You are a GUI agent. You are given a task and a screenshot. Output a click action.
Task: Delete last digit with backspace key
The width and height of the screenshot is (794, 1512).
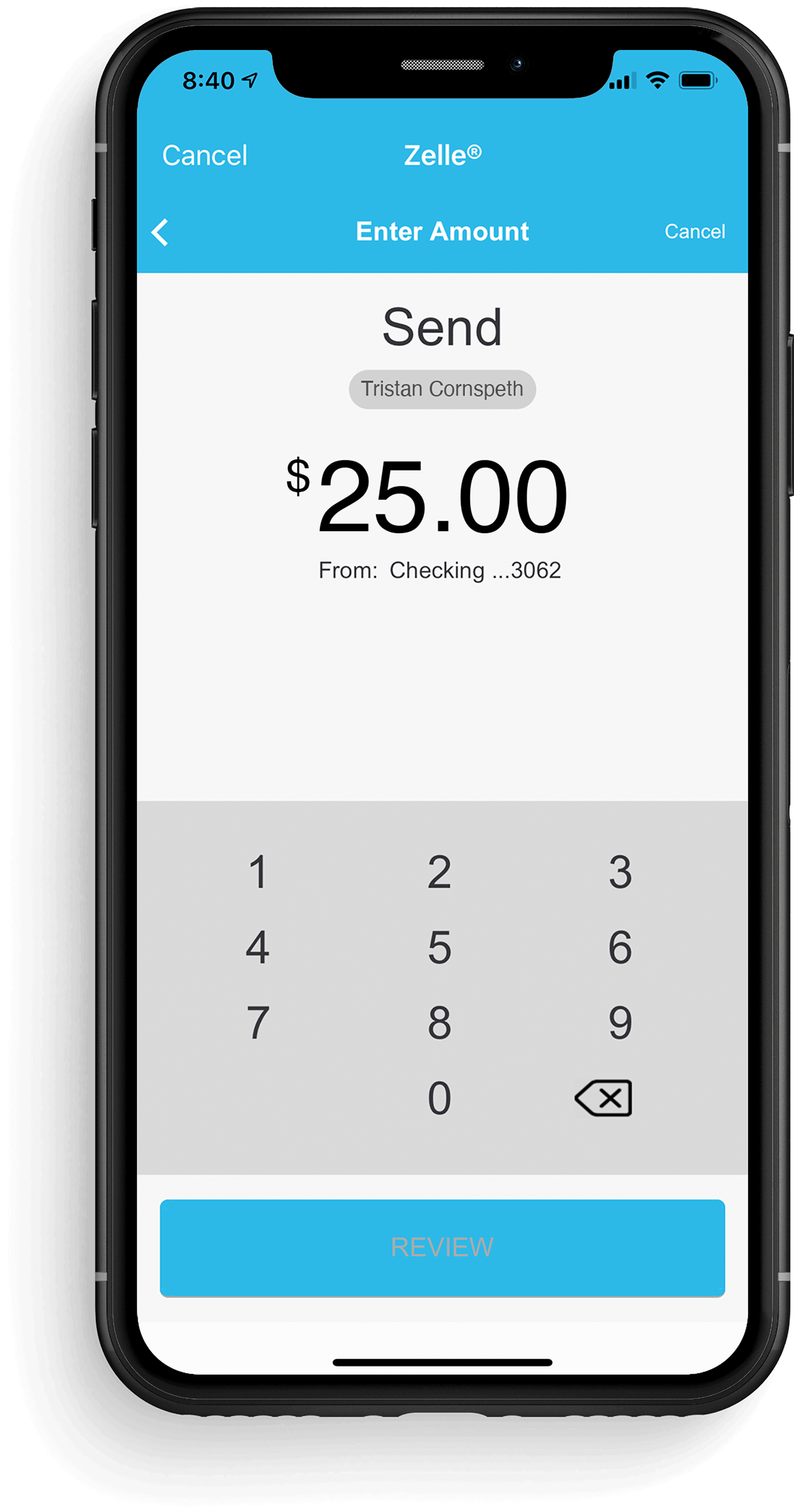coord(604,1098)
